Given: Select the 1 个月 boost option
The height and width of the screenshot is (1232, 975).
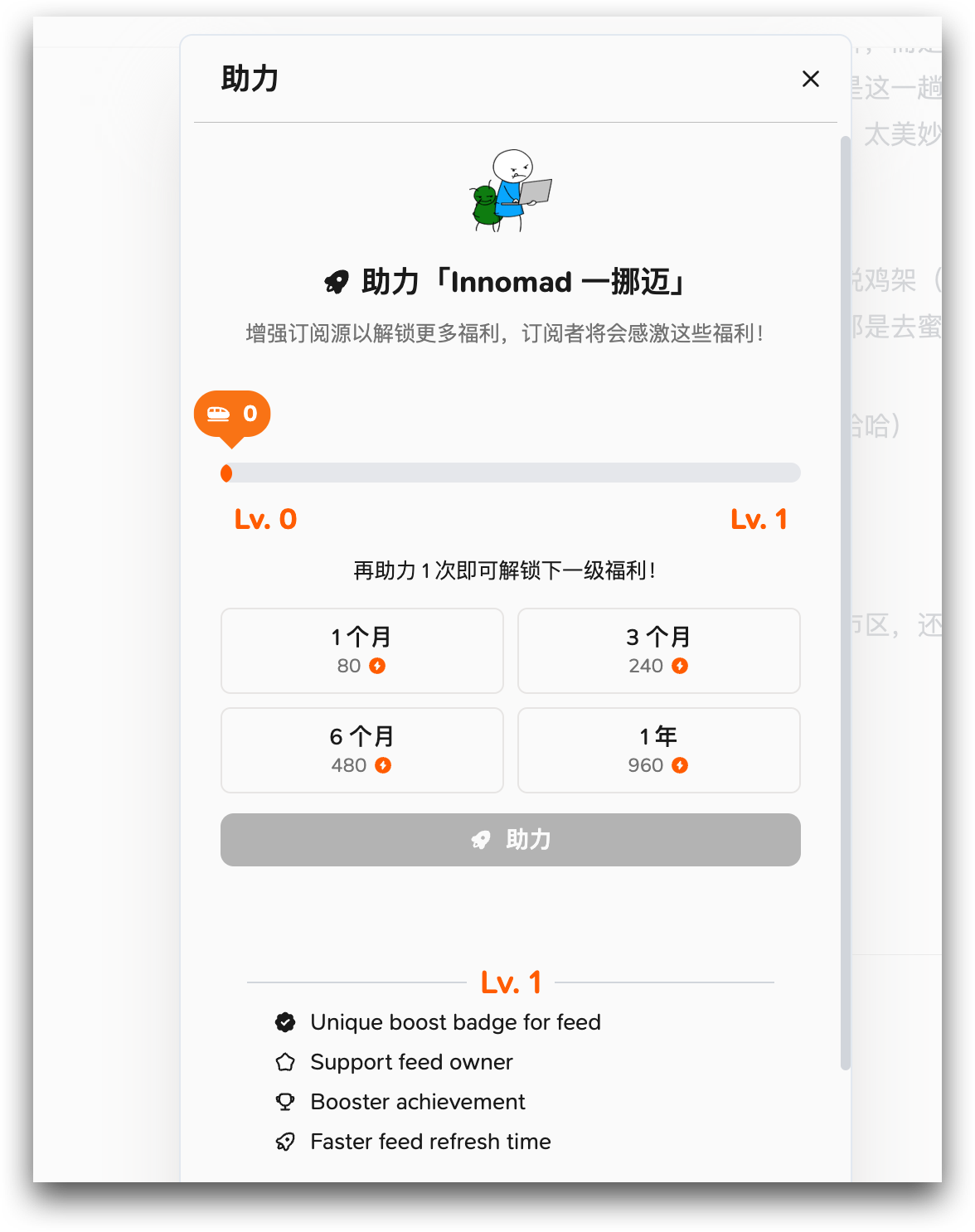Looking at the screenshot, I should tap(361, 651).
